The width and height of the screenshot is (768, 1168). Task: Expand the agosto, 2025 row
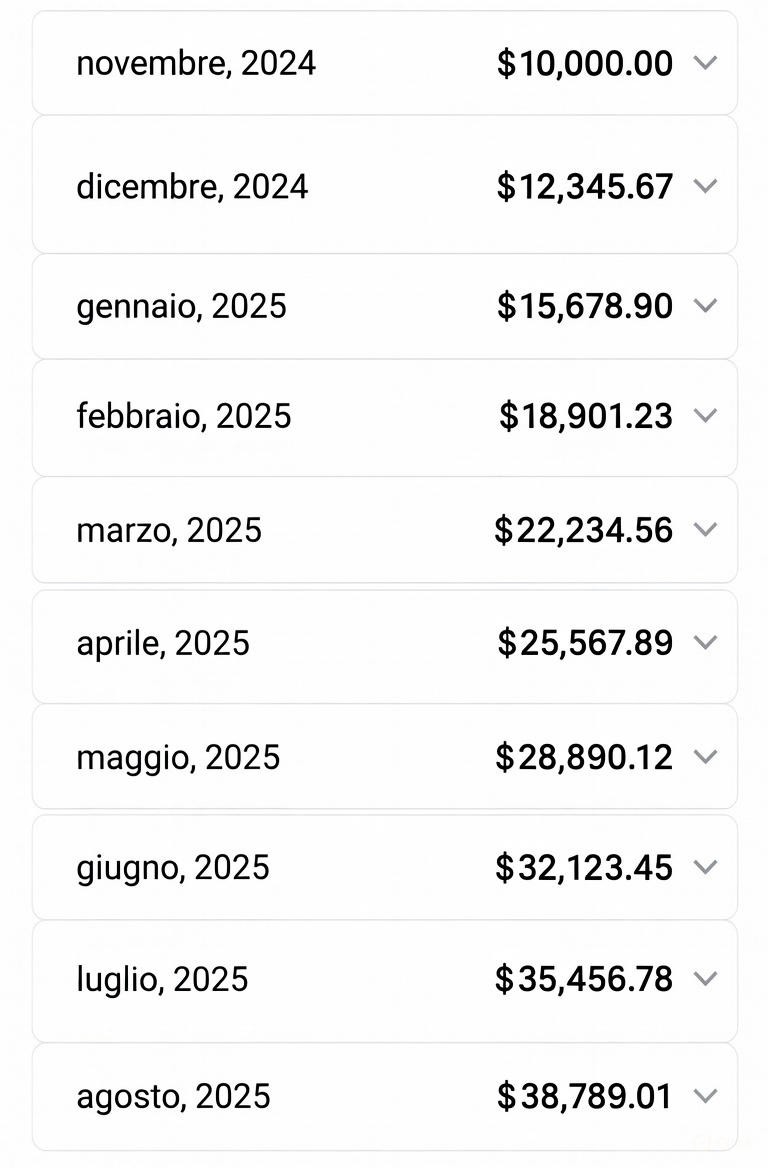(705, 1096)
